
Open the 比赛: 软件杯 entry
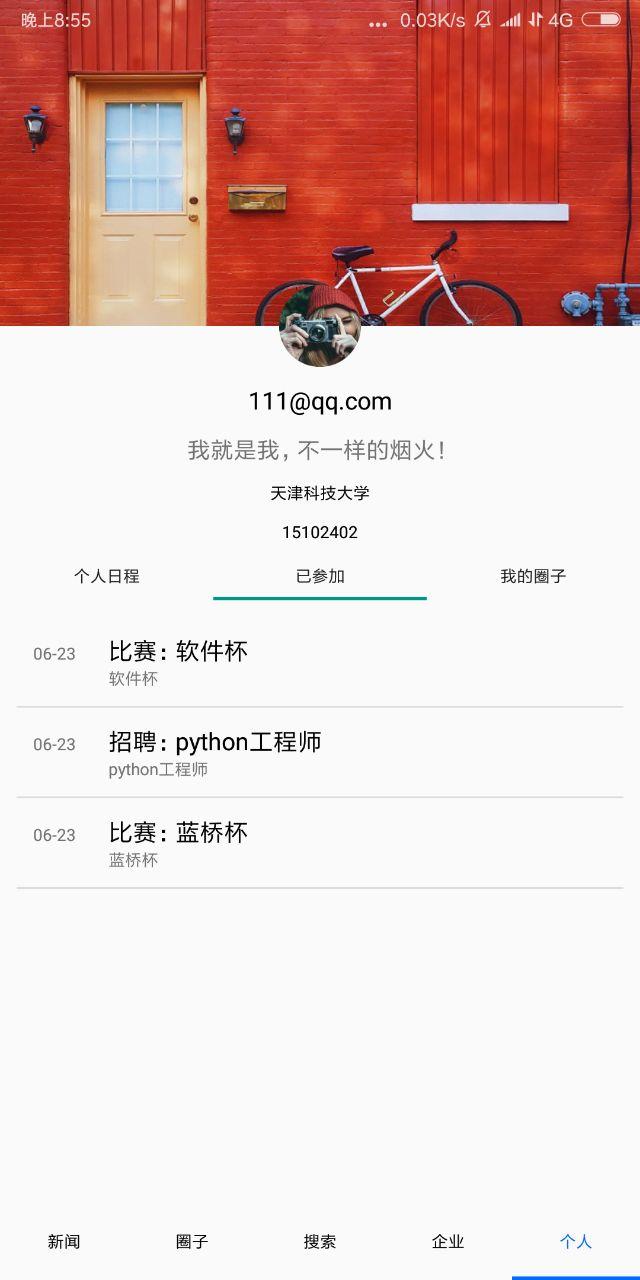click(320, 662)
